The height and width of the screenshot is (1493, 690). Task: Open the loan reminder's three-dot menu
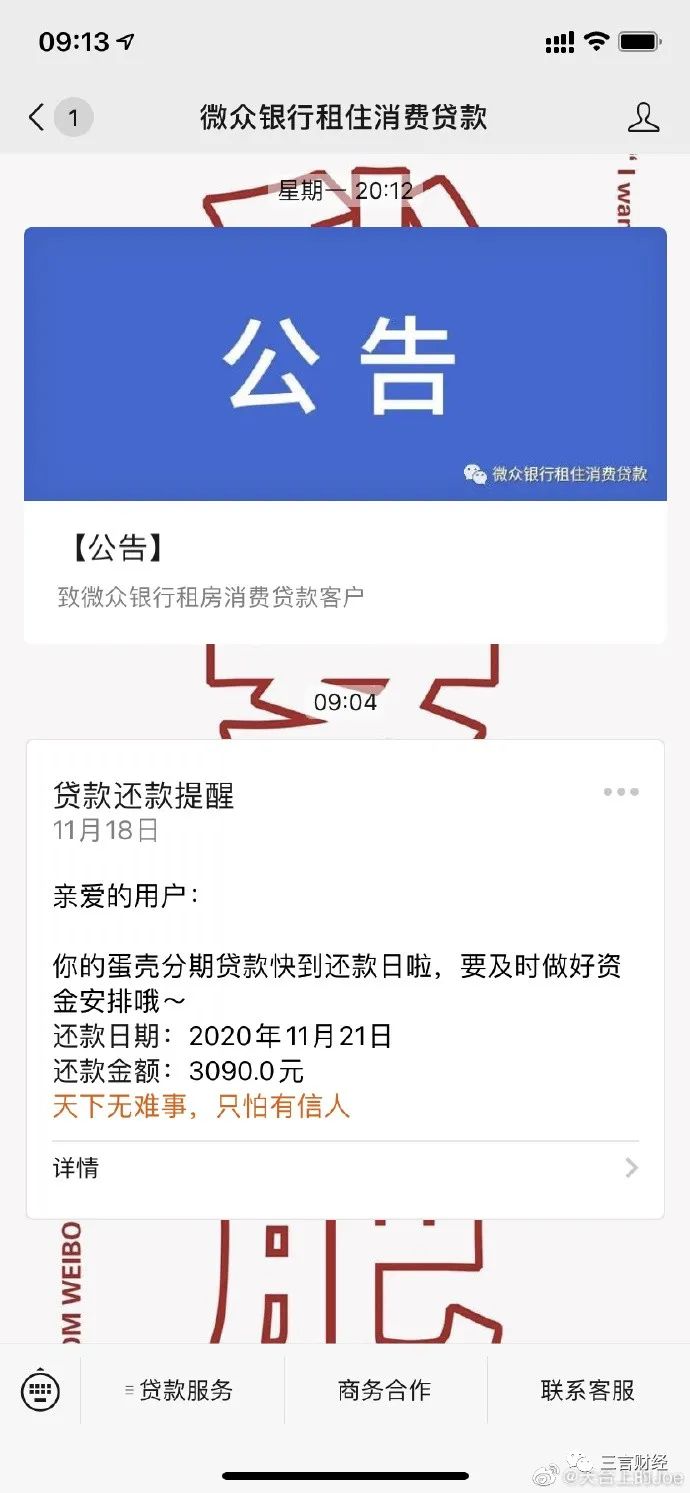(x=621, y=792)
